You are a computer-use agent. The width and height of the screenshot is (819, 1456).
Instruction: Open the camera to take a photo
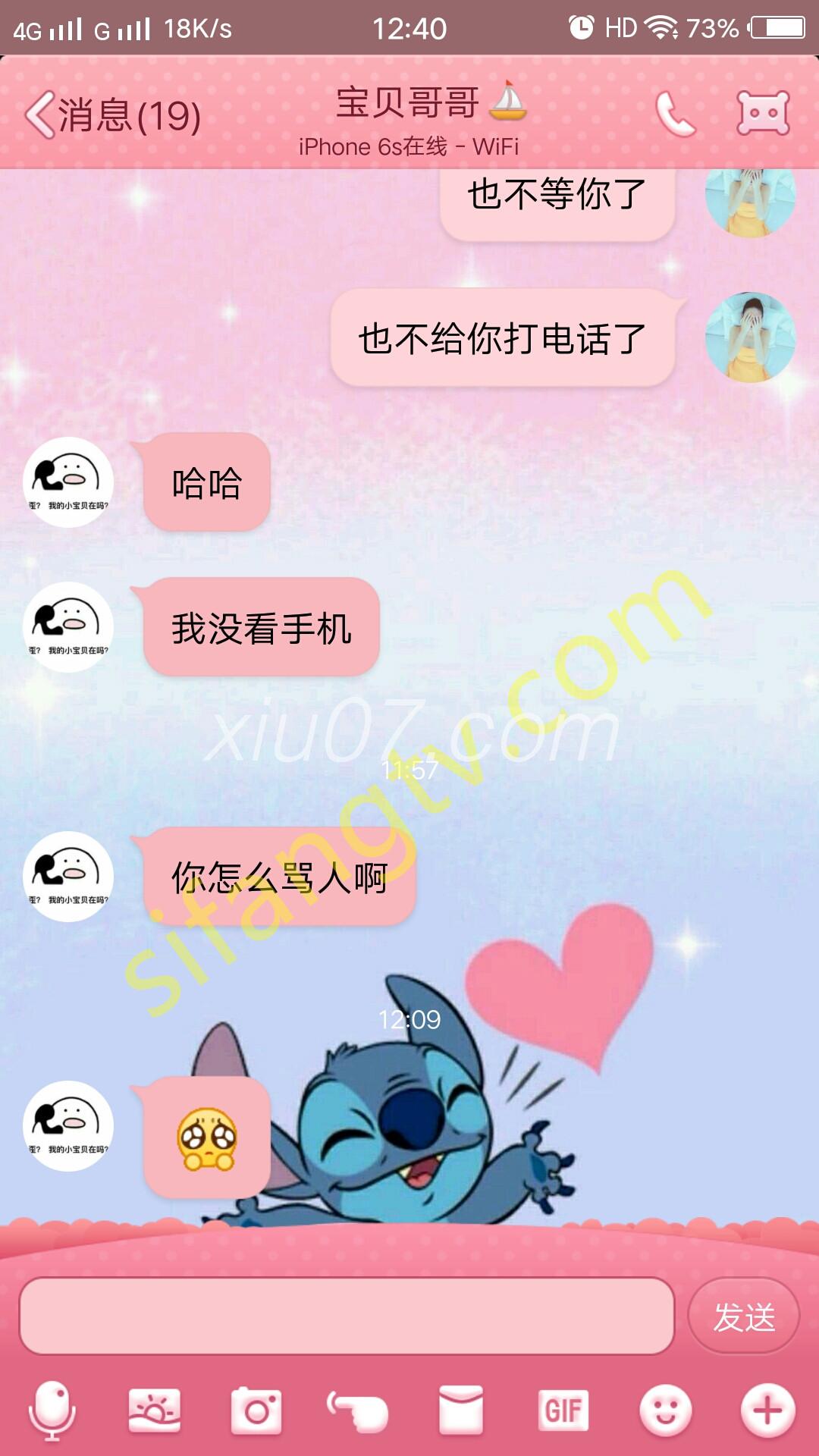pyautogui.click(x=256, y=1410)
